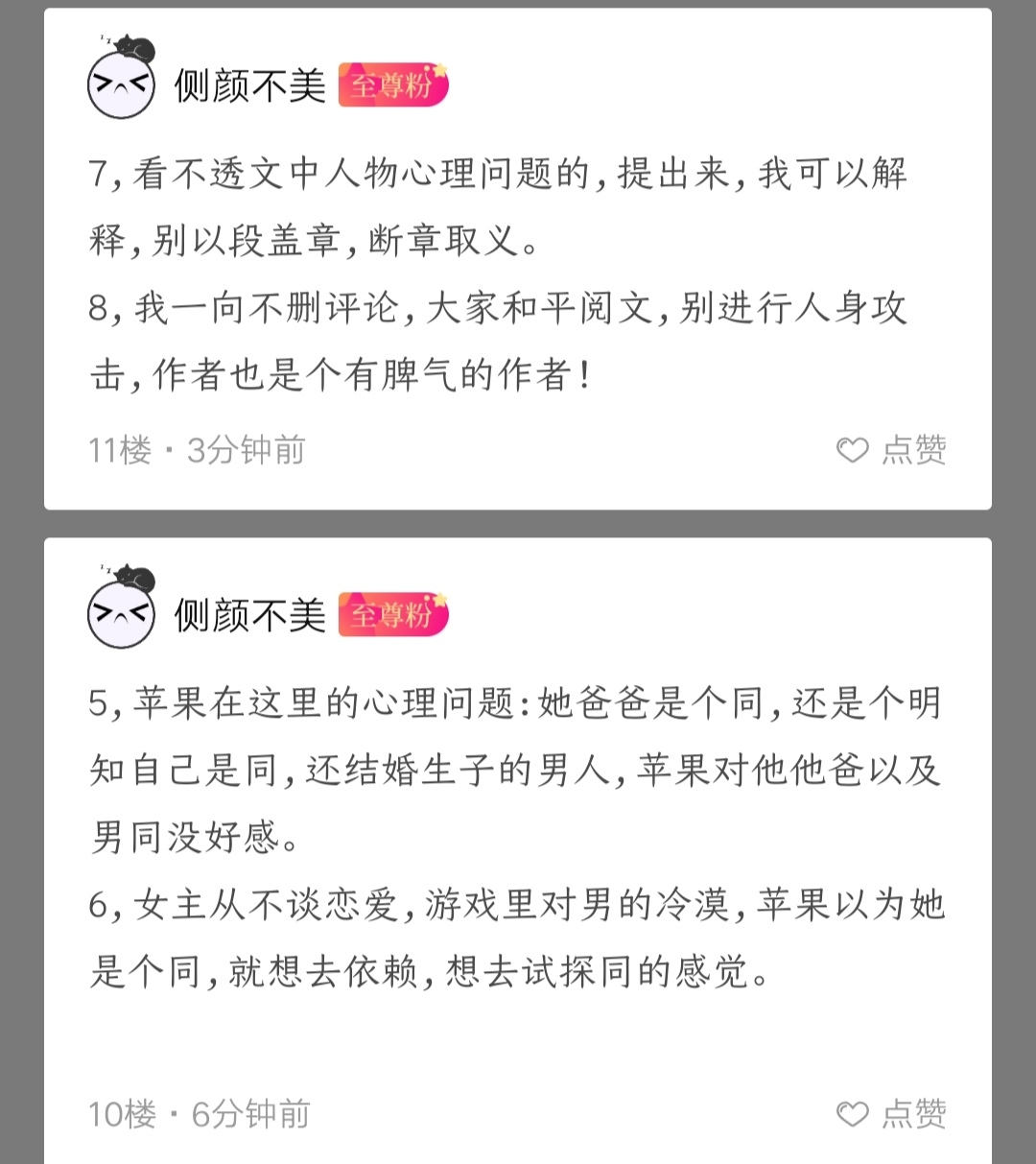The image size is (1036, 1164).
Task: Like the 11楼 comment
Action: coord(890,450)
